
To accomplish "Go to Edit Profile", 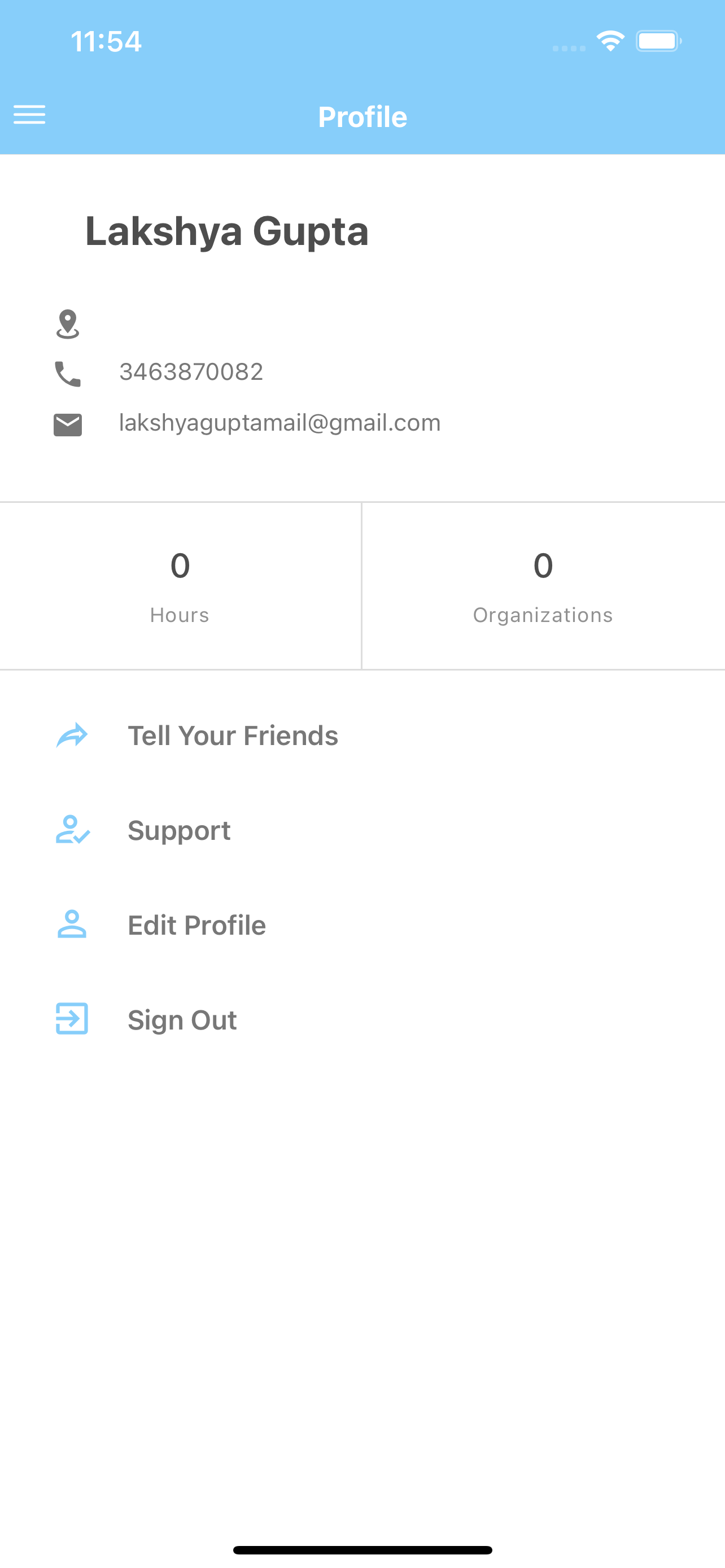I will [x=196, y=925].
